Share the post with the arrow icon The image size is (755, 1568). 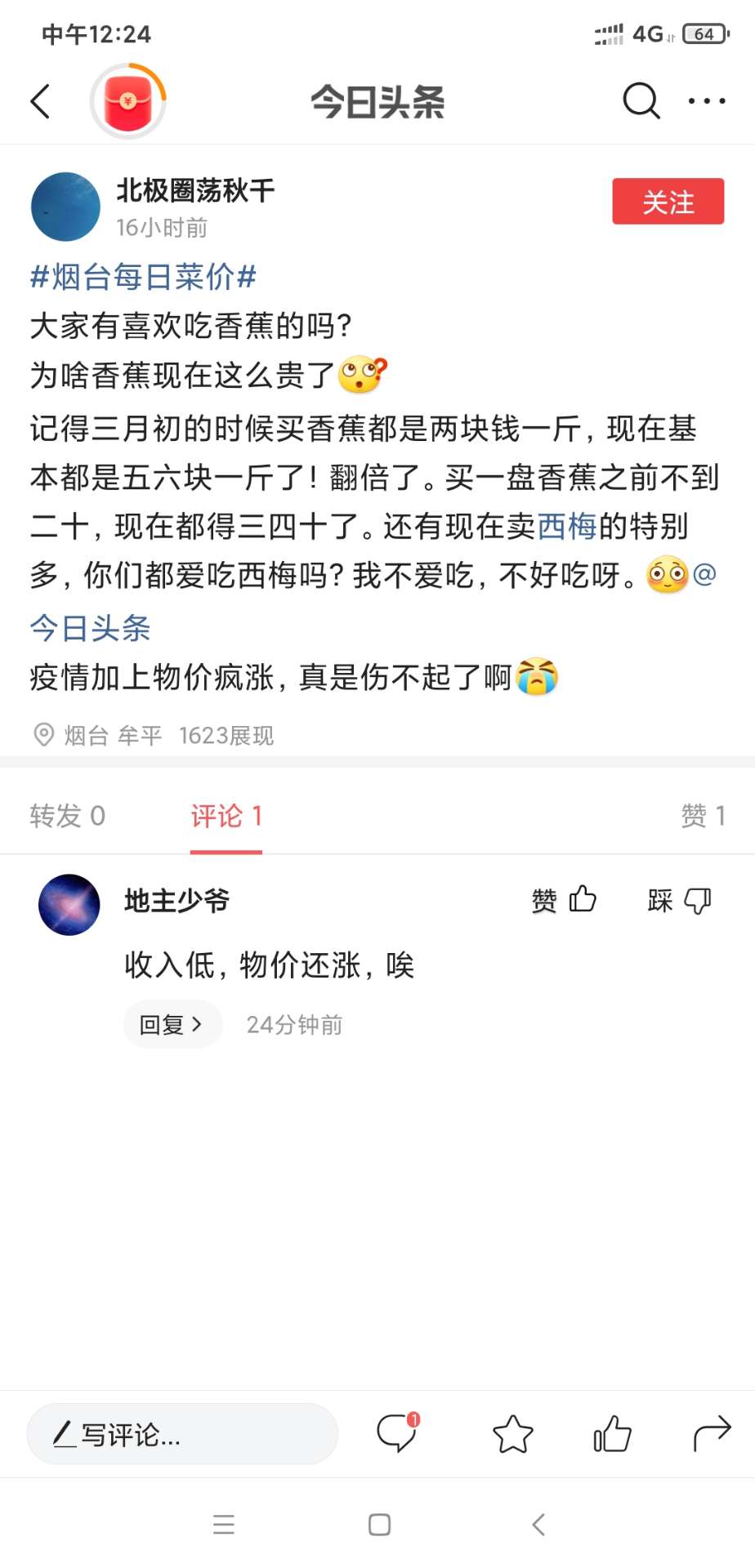click(x=711, y=1434)
